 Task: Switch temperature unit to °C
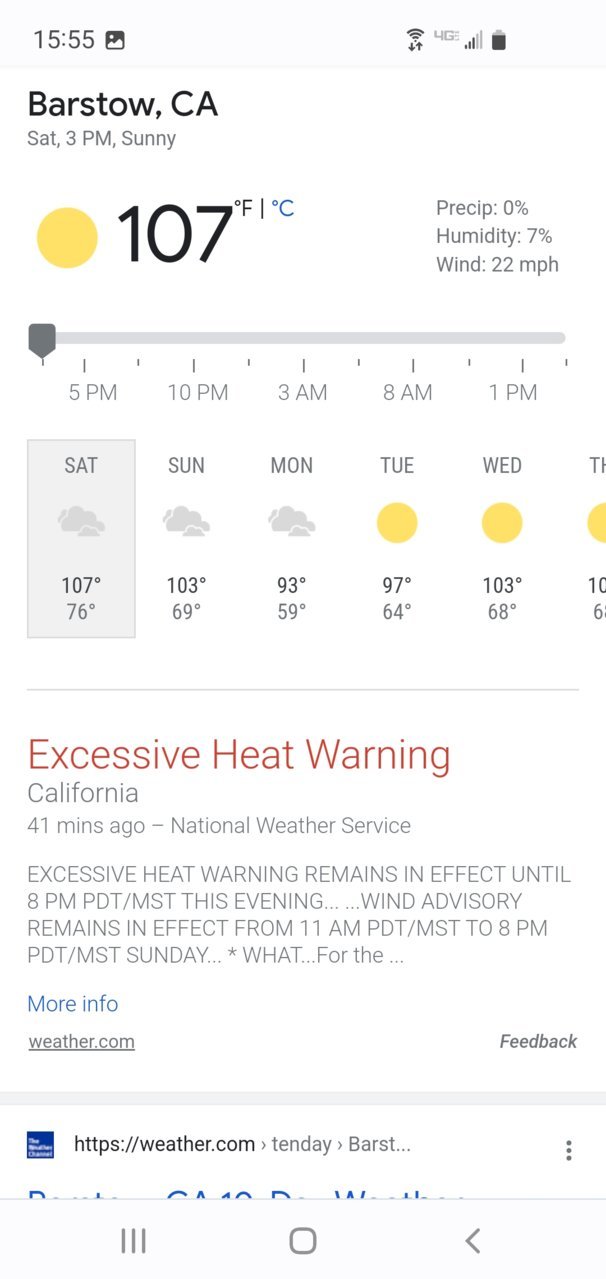coord(283,208)
